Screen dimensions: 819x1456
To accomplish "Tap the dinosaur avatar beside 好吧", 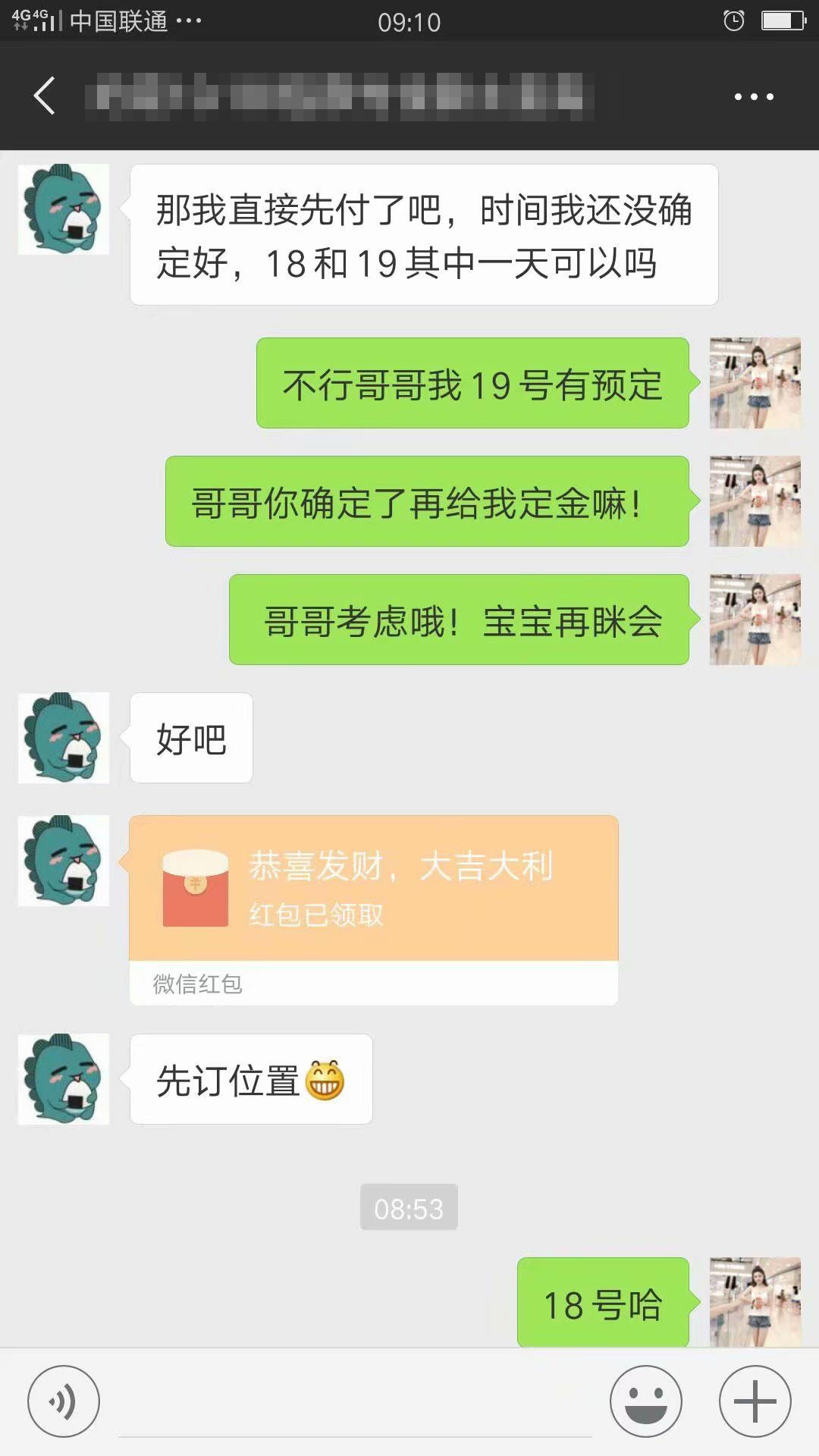I will pos(64,738).
